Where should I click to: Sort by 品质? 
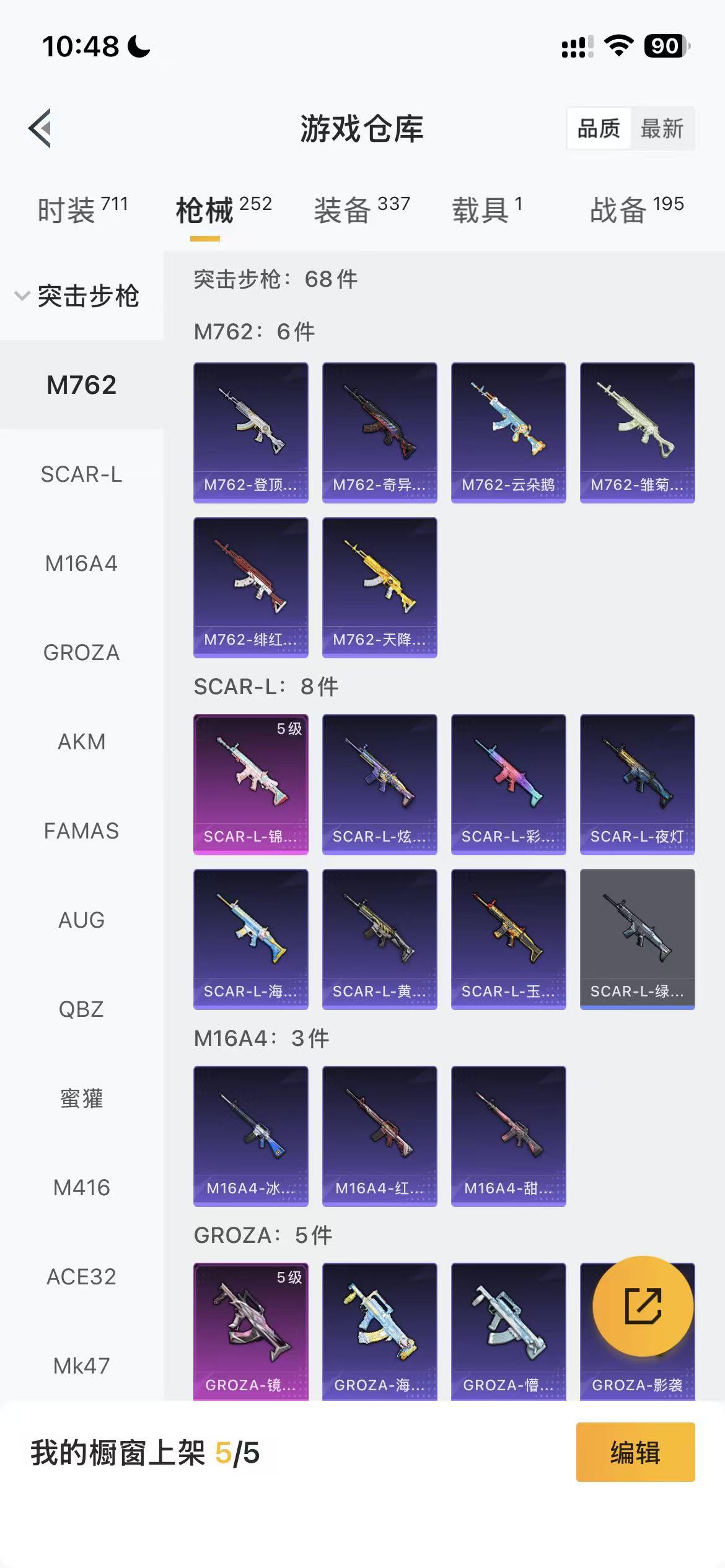599,129
